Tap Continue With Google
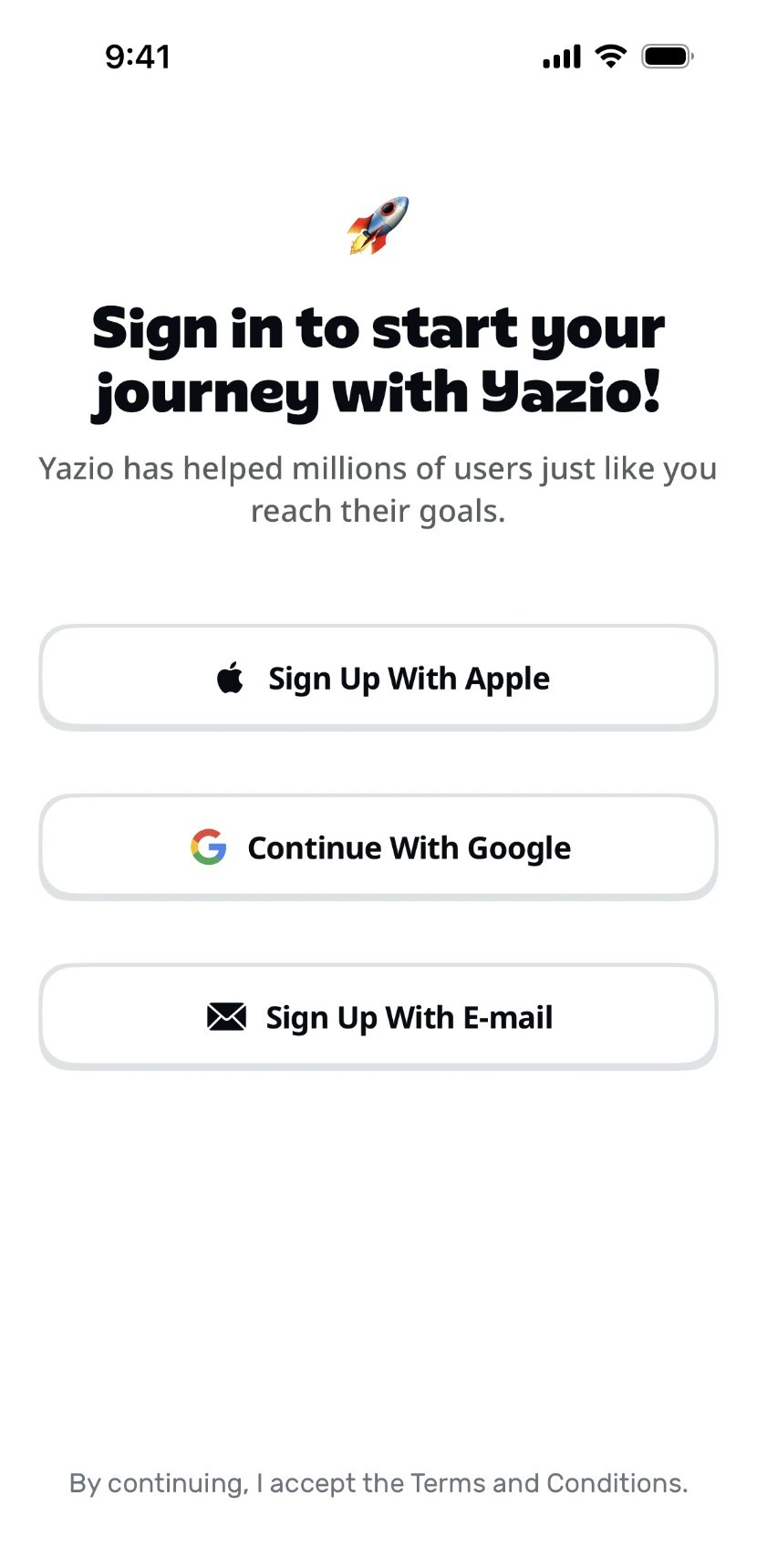 click(378, 847)
